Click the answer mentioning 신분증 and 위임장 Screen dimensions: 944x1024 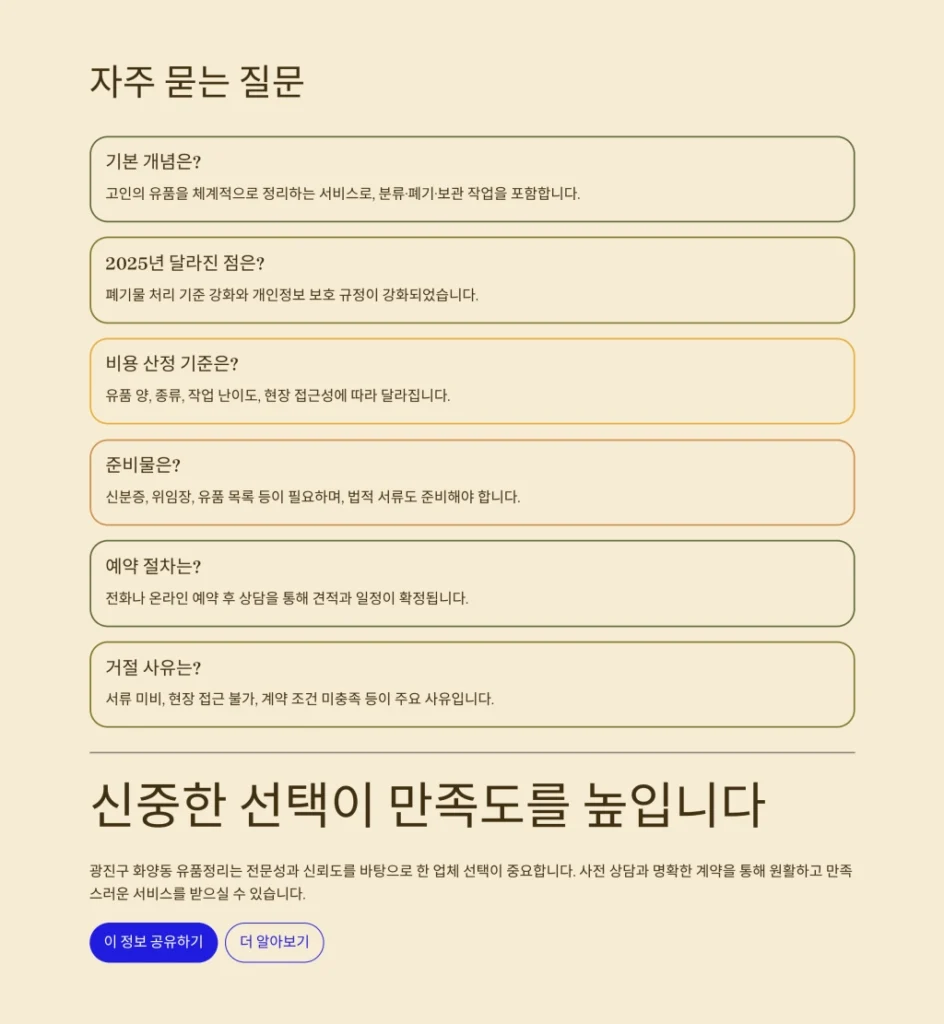[311, 496]
